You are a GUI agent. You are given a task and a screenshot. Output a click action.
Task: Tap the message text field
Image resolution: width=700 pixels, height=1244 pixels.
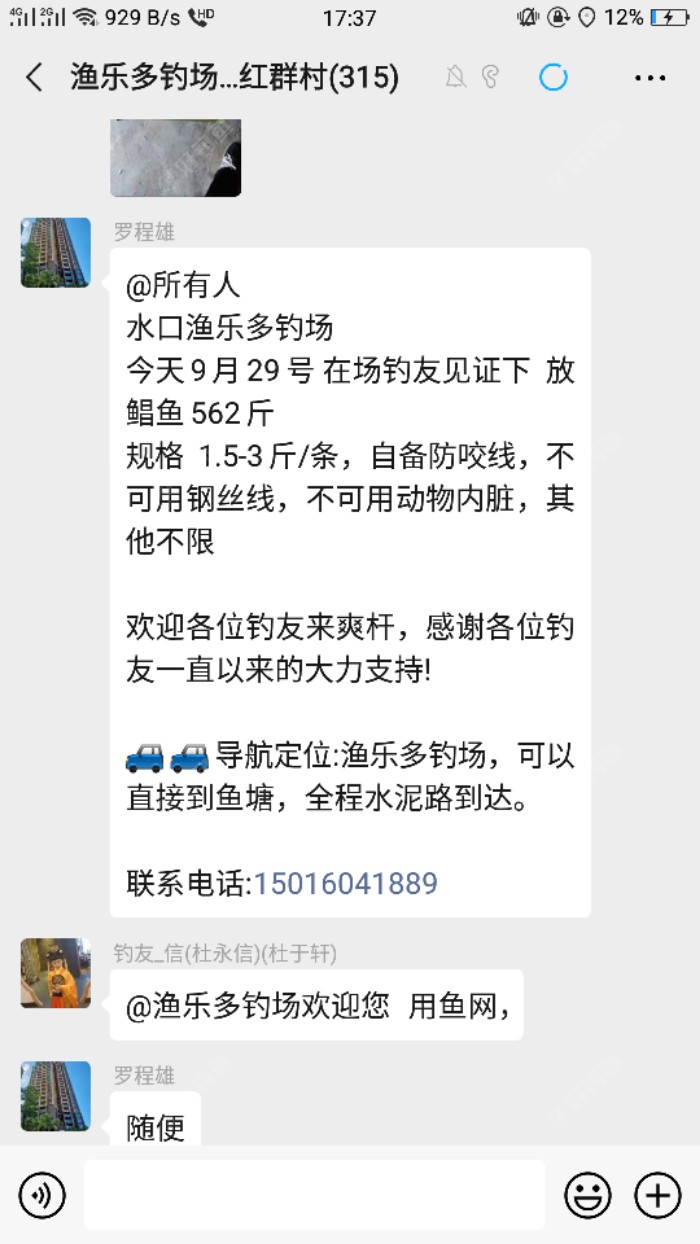click(314, 1195)
